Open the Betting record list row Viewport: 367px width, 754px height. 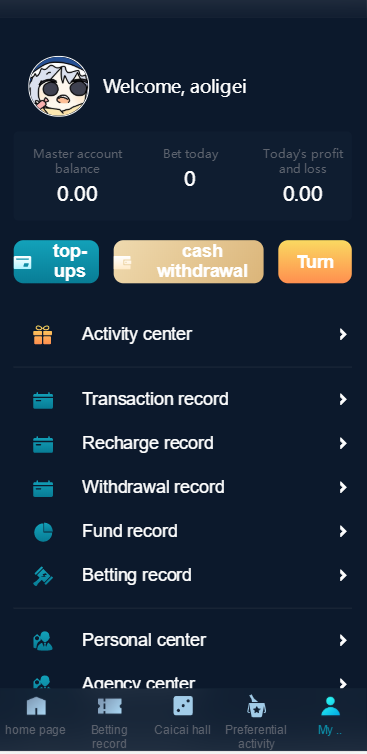click(183, 575)
